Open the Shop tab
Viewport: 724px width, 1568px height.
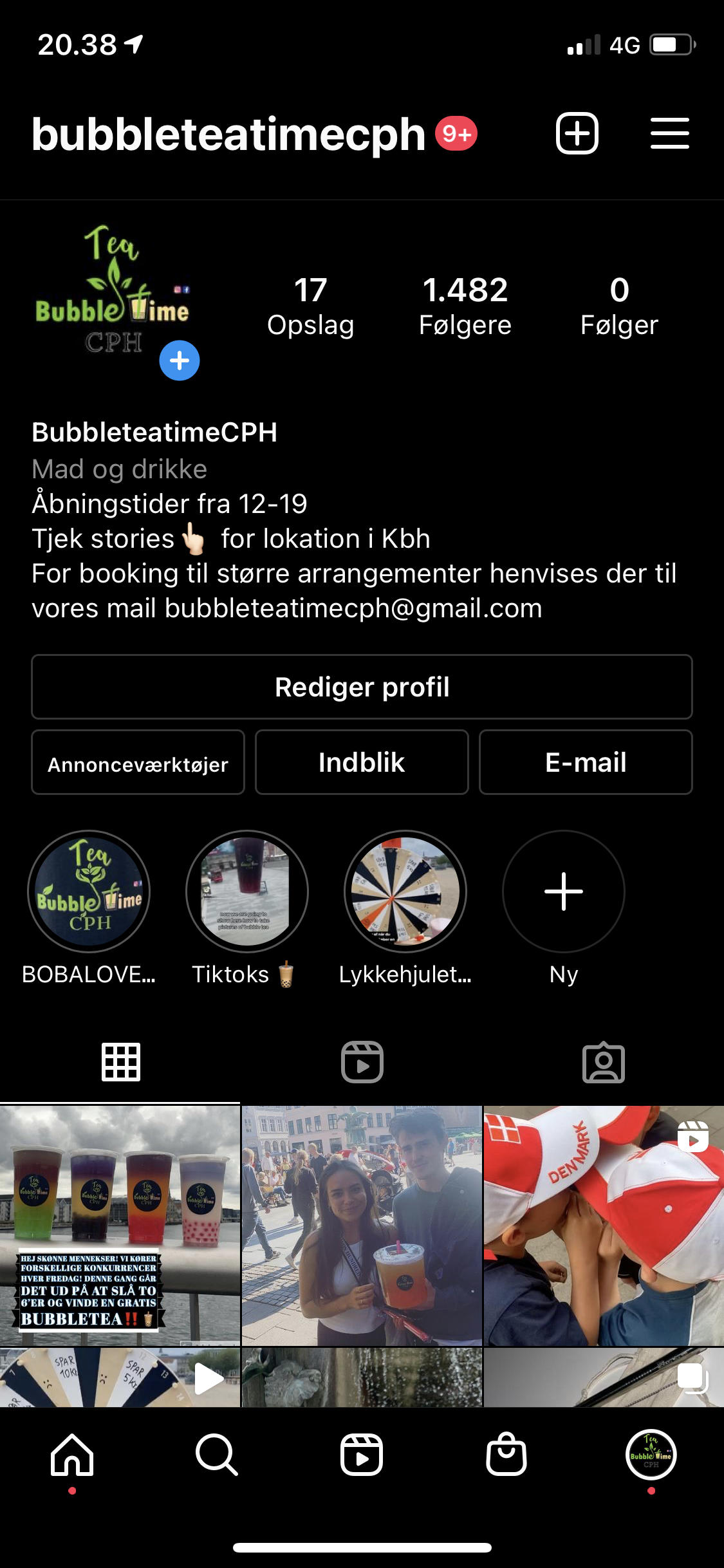[x=506, y=1455]
